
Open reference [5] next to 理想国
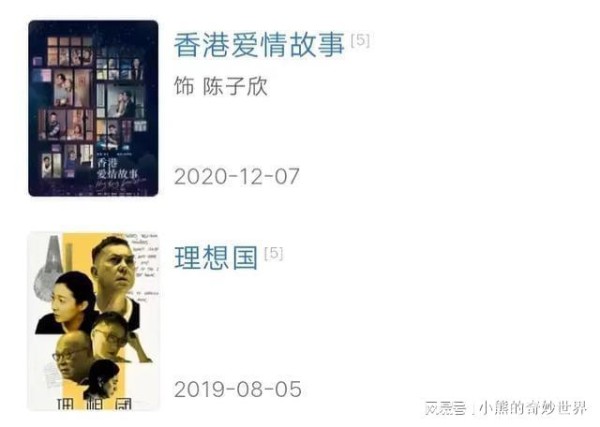coord(273,253)
